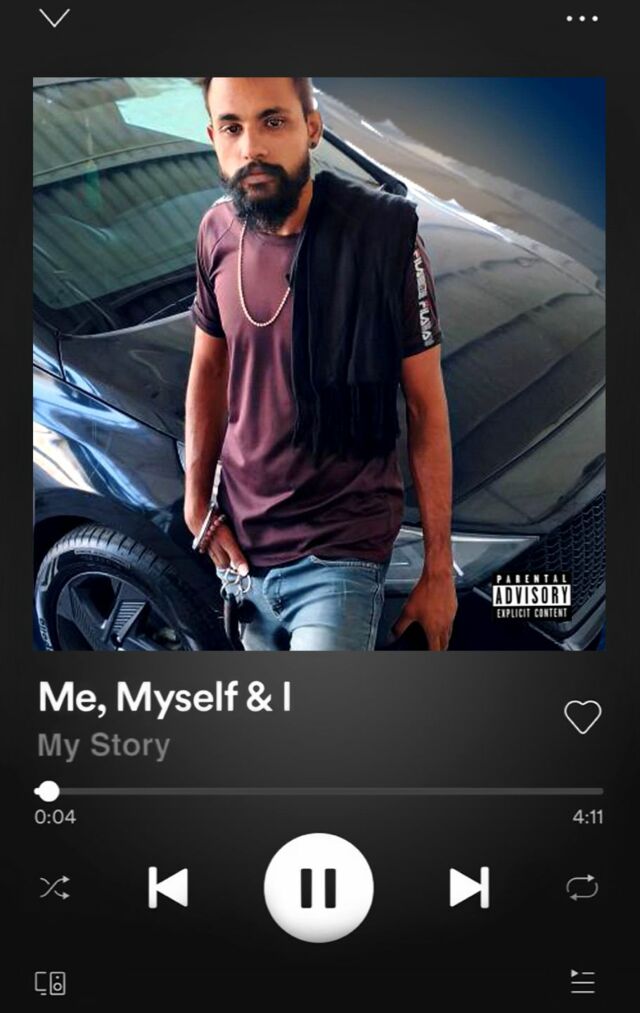Skip to the next track
The width and height of the screenshot is (640, 1013).
469,887
